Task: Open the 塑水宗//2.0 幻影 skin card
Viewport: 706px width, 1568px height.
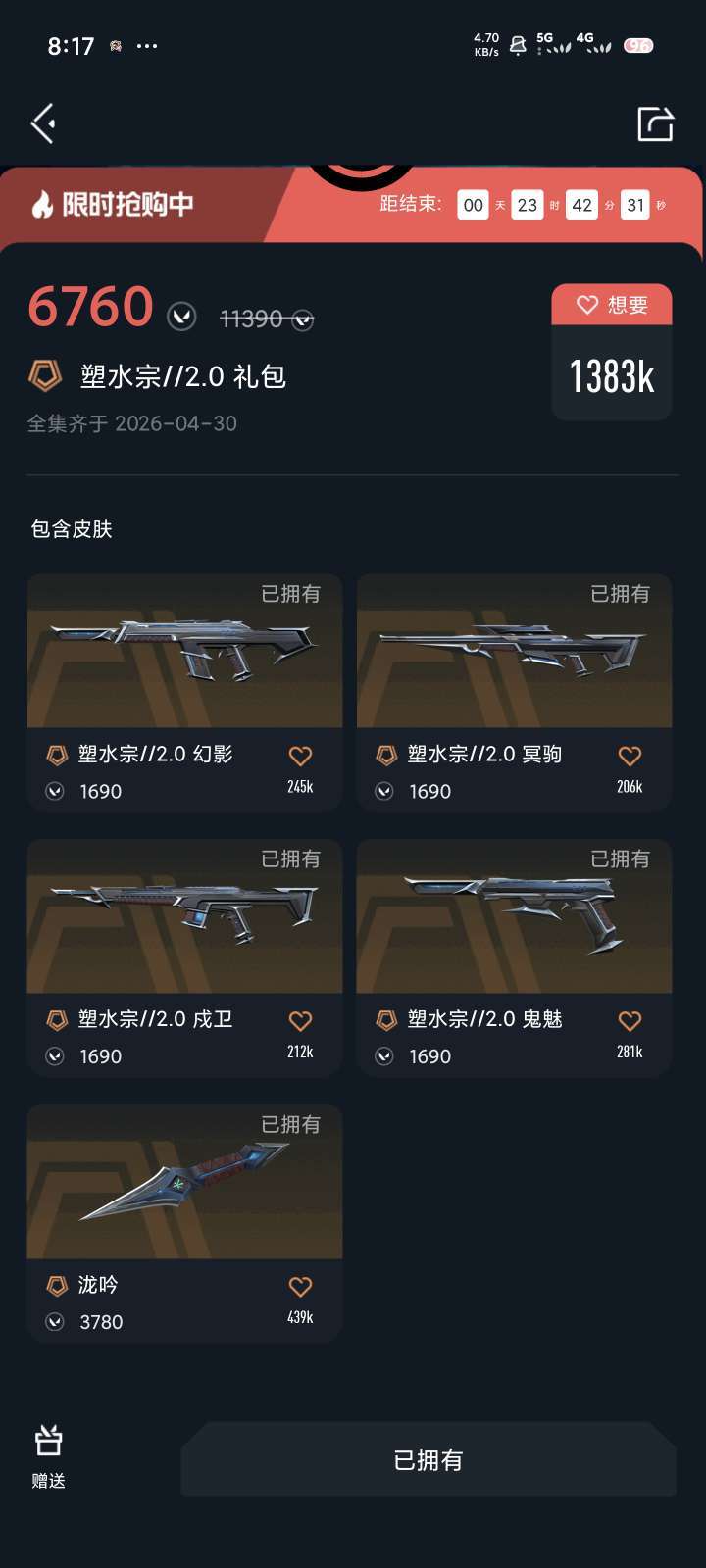Action: pyautogui.click(x=184, y=692)
